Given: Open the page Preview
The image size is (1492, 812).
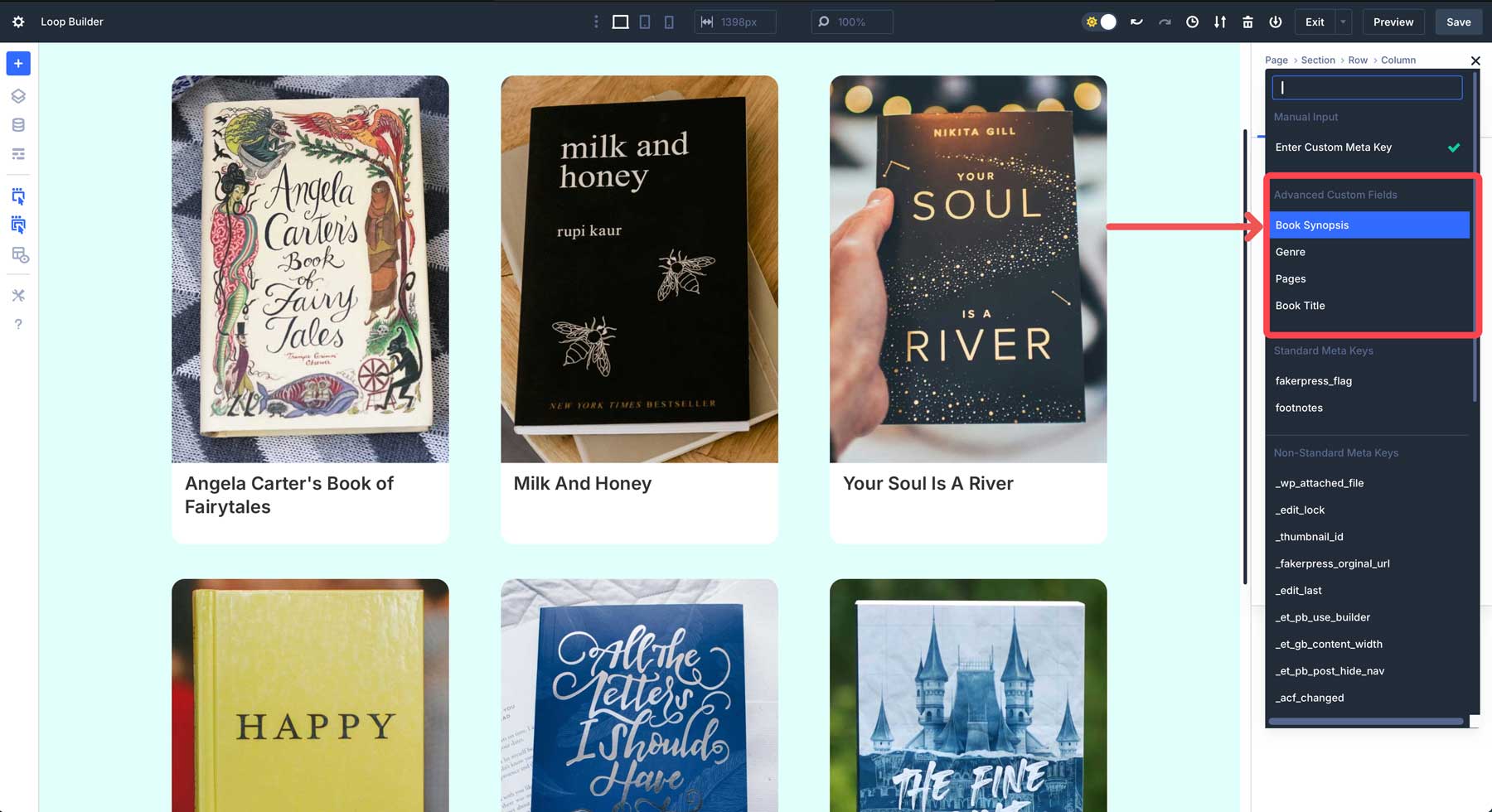Looking at the screenshot, I should (1393, 22).
